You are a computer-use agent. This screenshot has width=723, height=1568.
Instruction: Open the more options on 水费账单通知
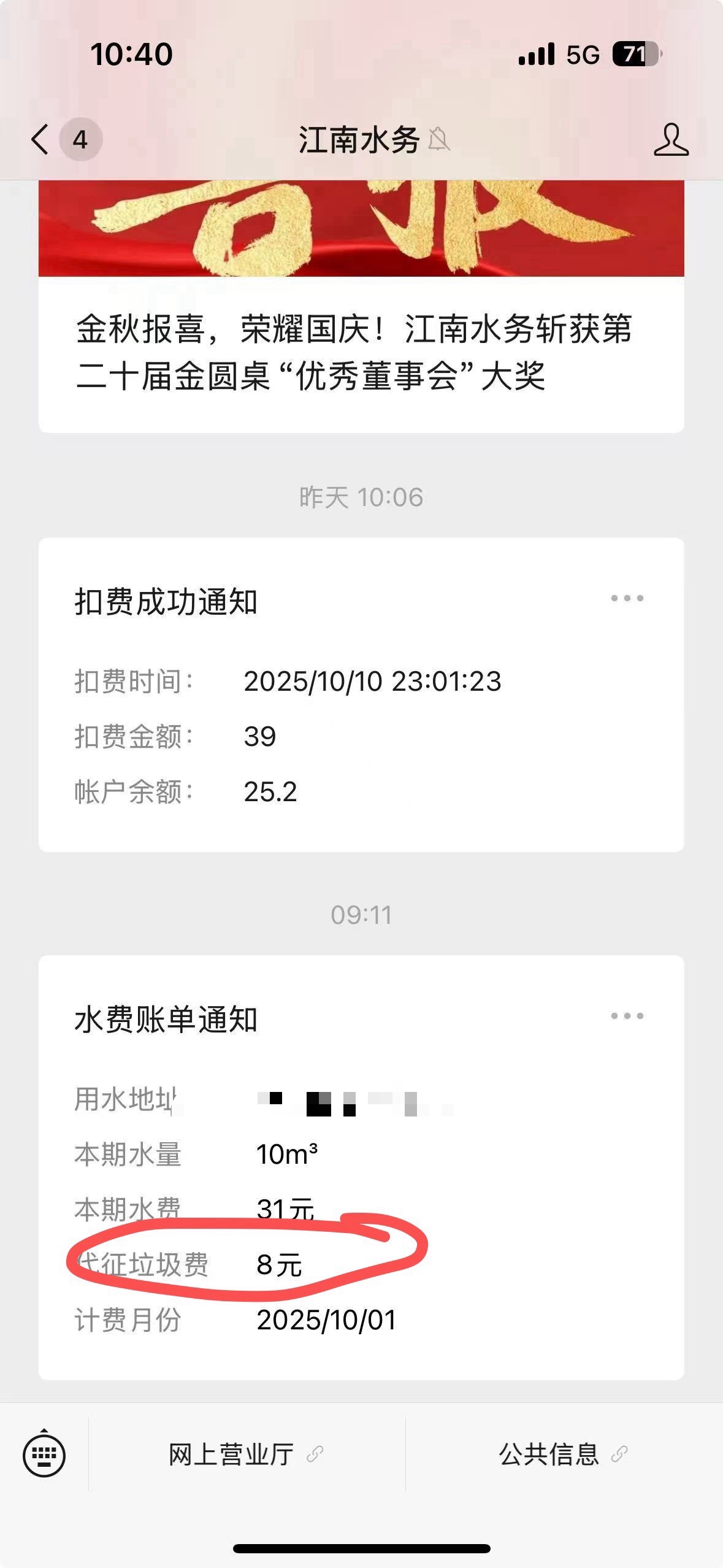pos(627,1016)
